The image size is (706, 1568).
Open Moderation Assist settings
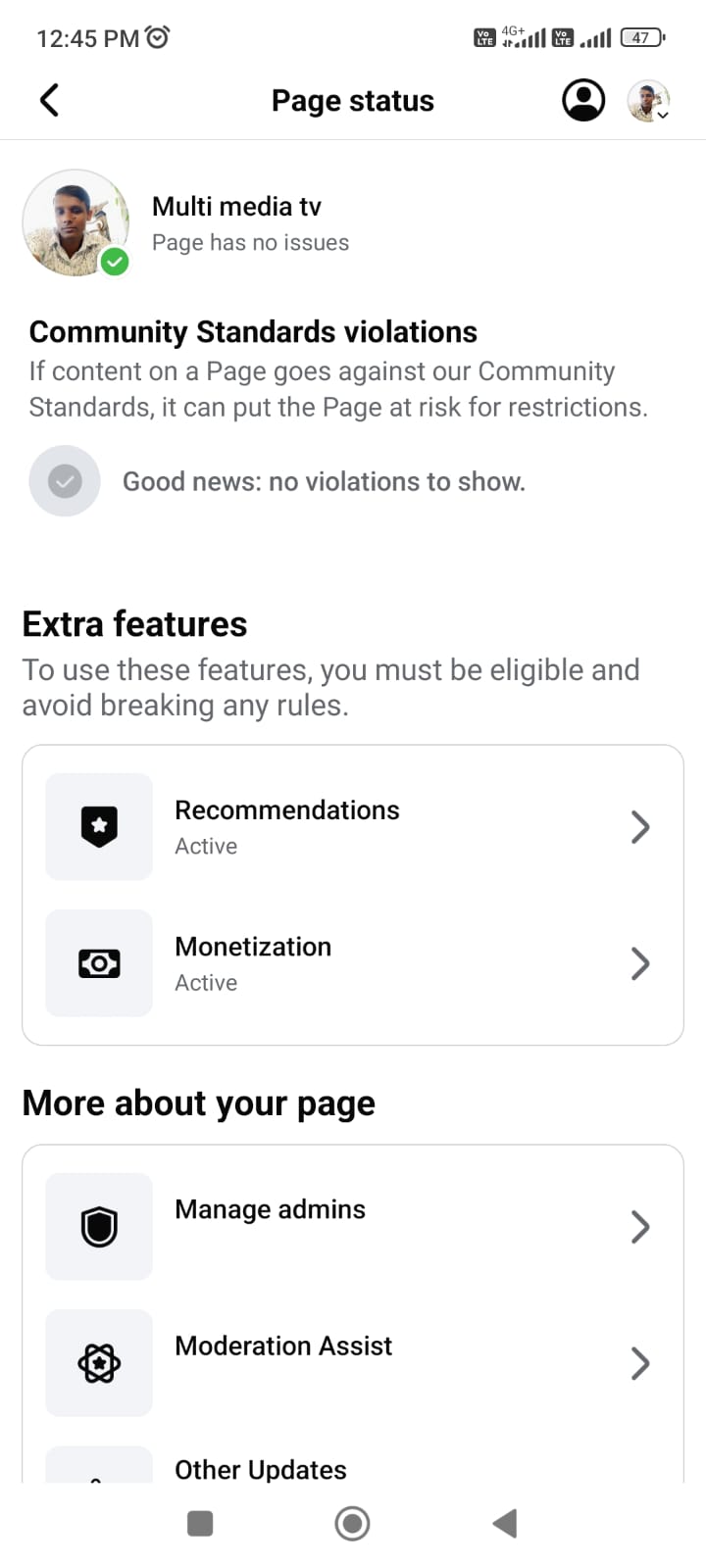tap(353, 1362)
